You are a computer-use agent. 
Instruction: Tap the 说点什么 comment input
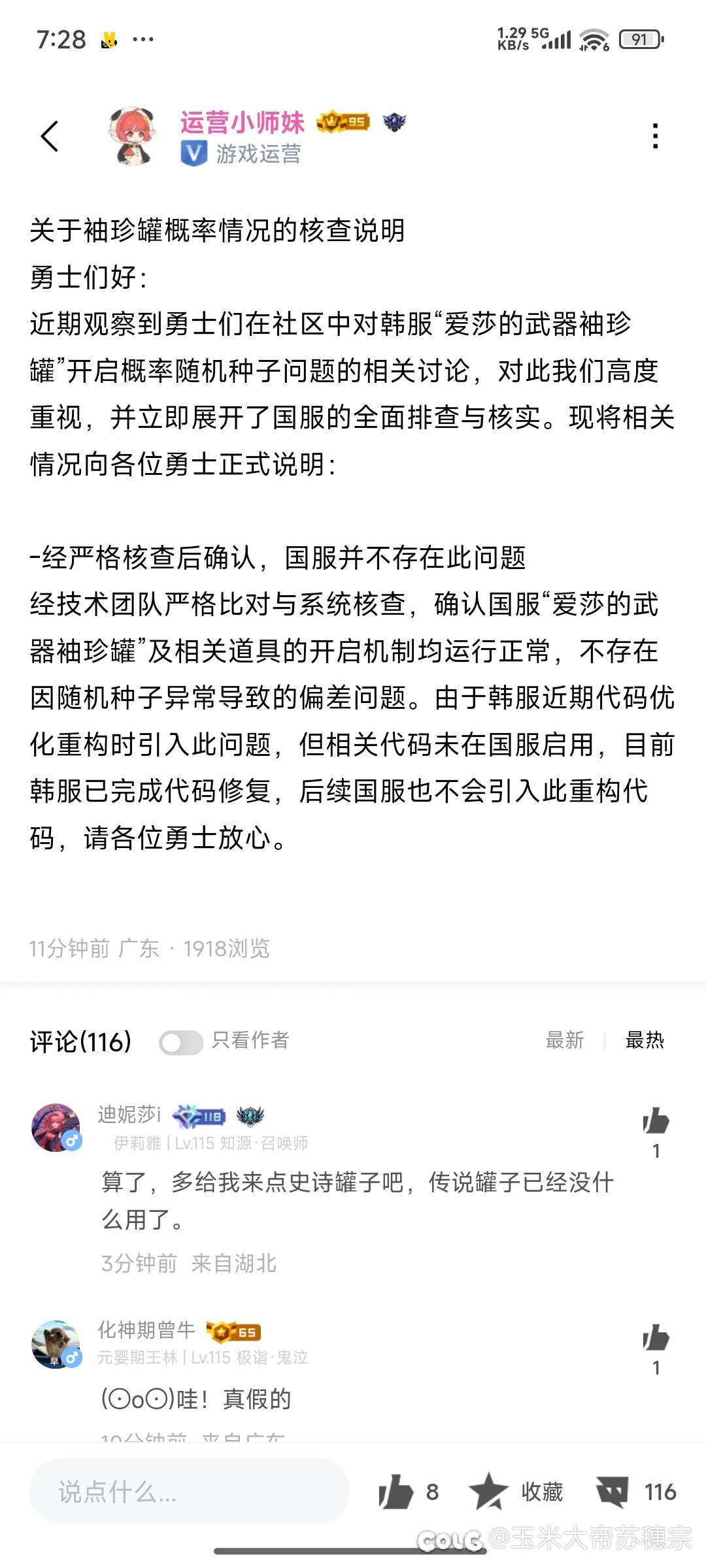188,1492
